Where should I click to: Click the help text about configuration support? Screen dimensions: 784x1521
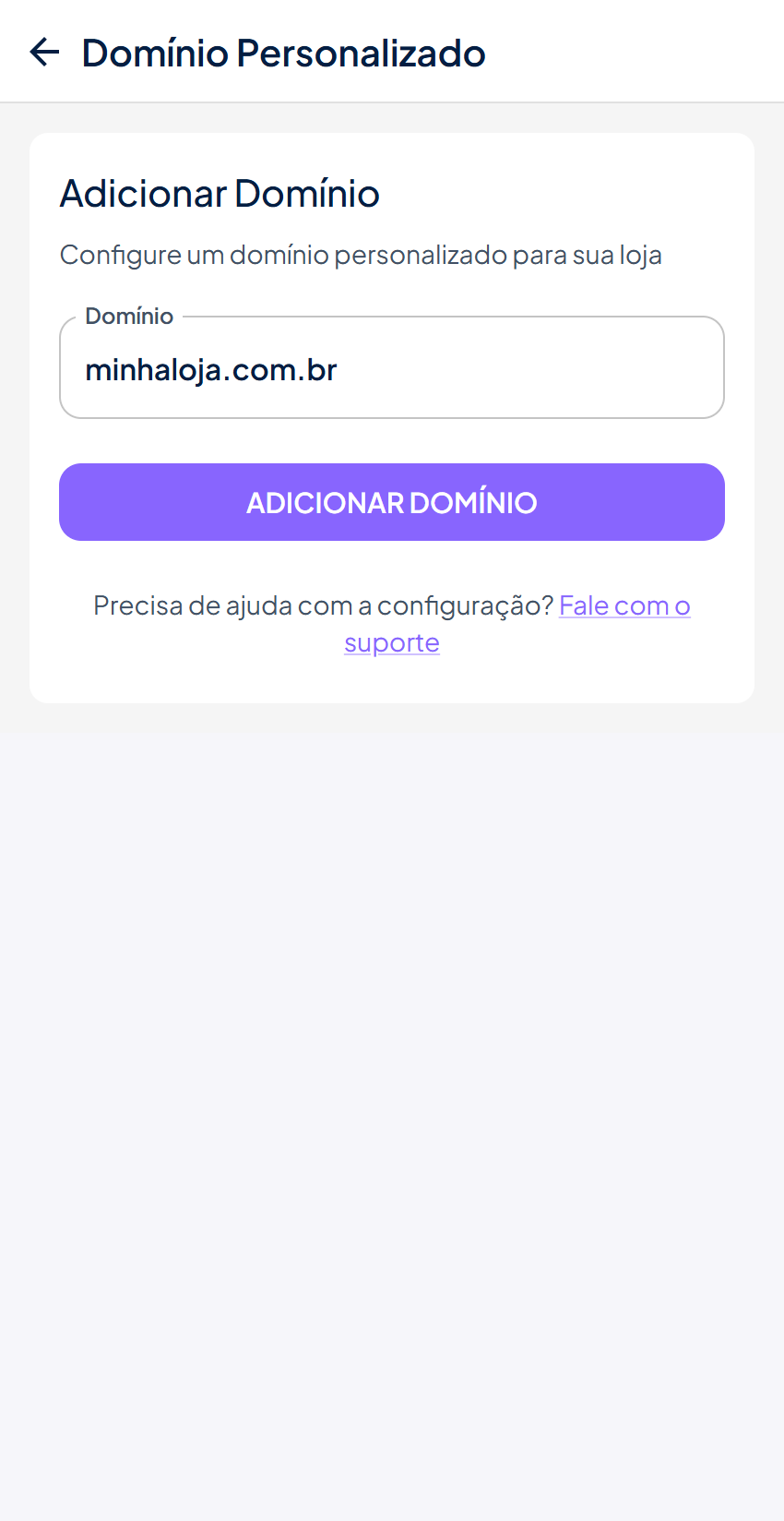point(323,605)
